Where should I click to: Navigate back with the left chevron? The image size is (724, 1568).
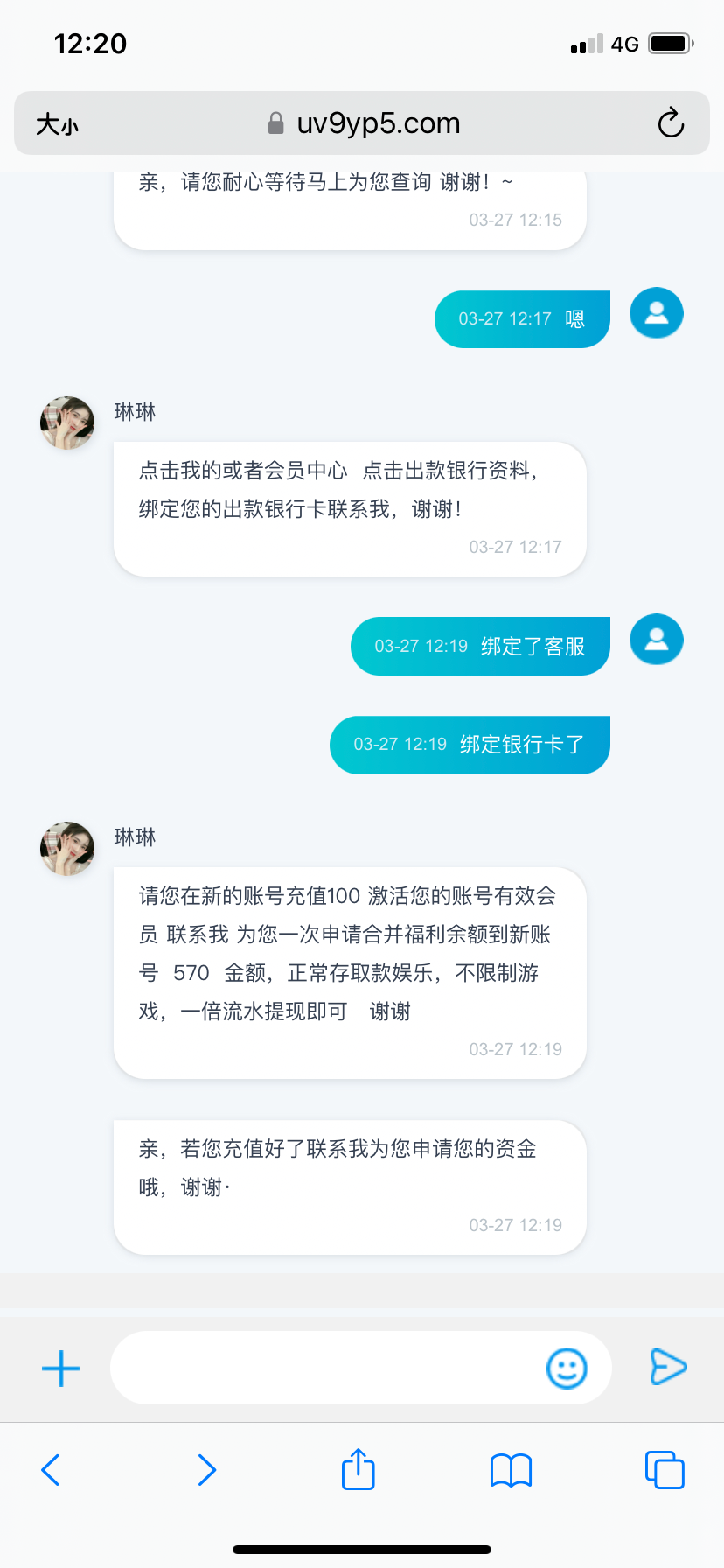(50, 1470)
